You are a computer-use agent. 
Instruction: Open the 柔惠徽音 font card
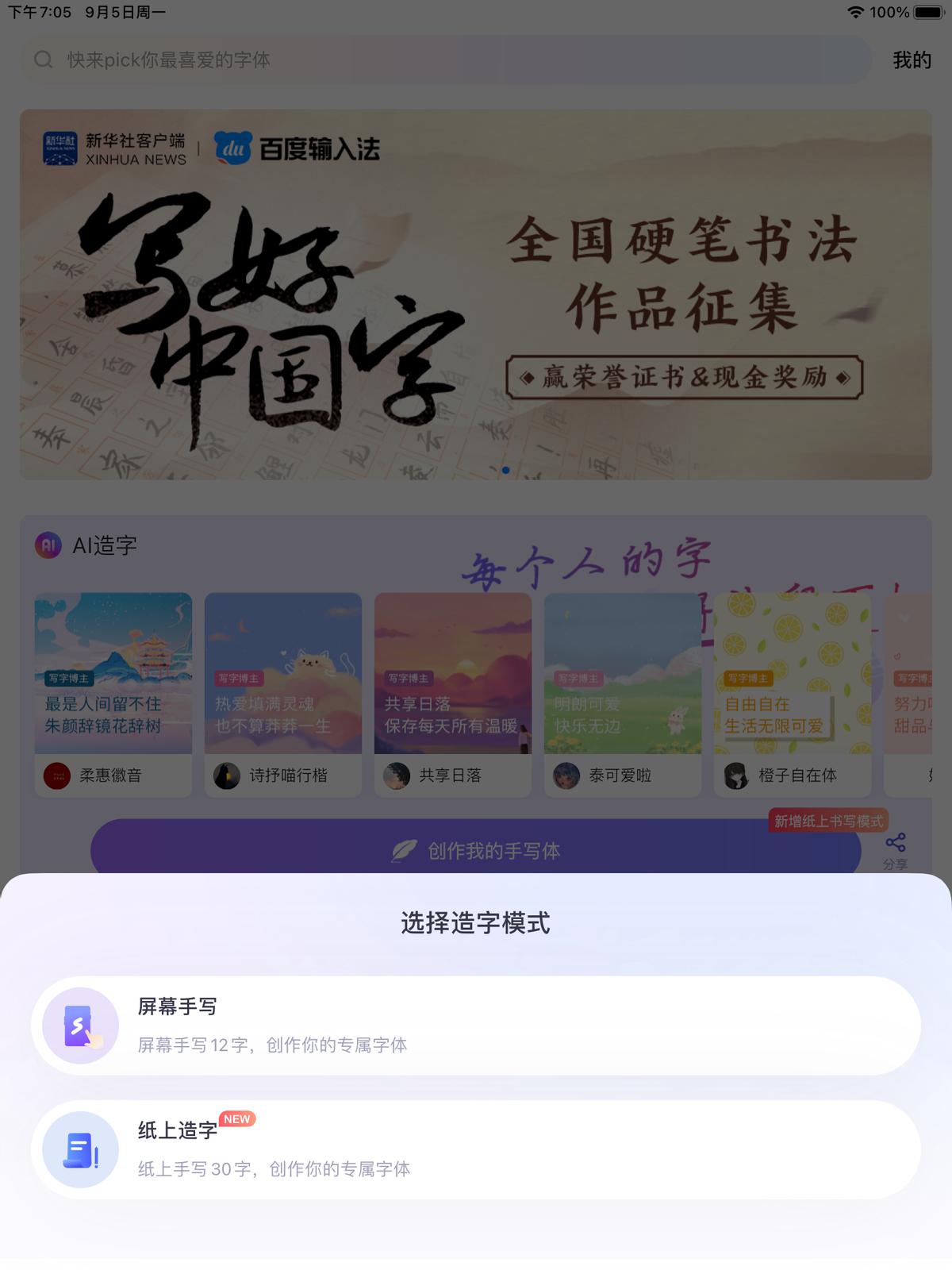point(113,695)
